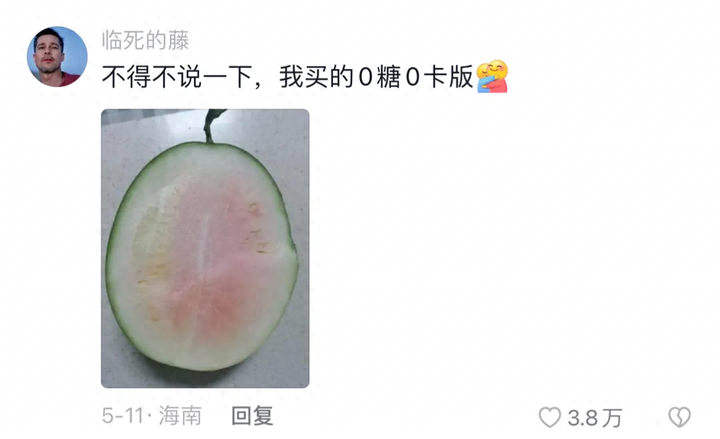The height and width of the screenshot is (439, 720).
Task: Tap 回复 to reply to this comment
Action: [x=252, y=416]
